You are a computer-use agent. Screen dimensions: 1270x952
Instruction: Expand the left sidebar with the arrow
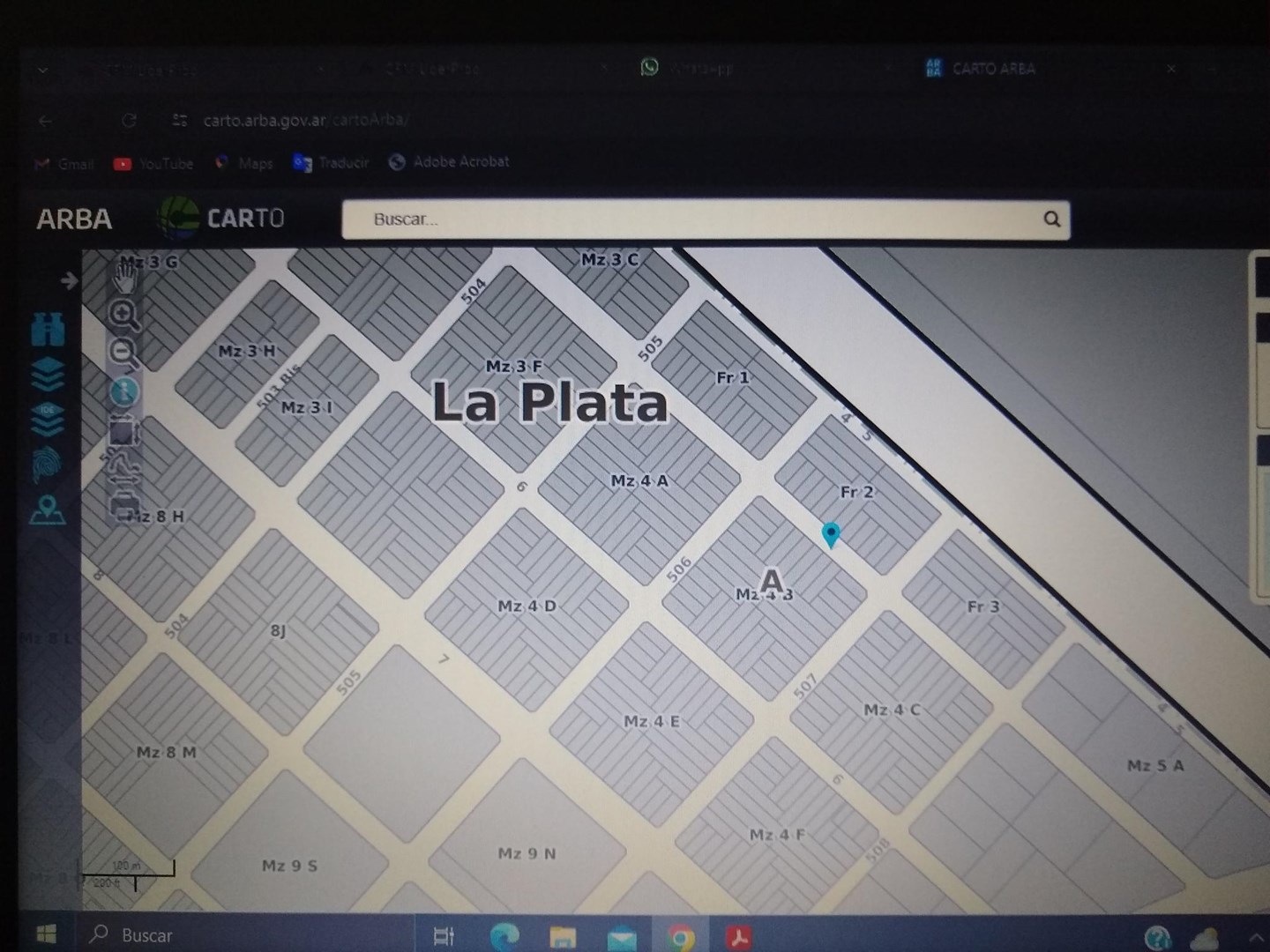point(68,281)
